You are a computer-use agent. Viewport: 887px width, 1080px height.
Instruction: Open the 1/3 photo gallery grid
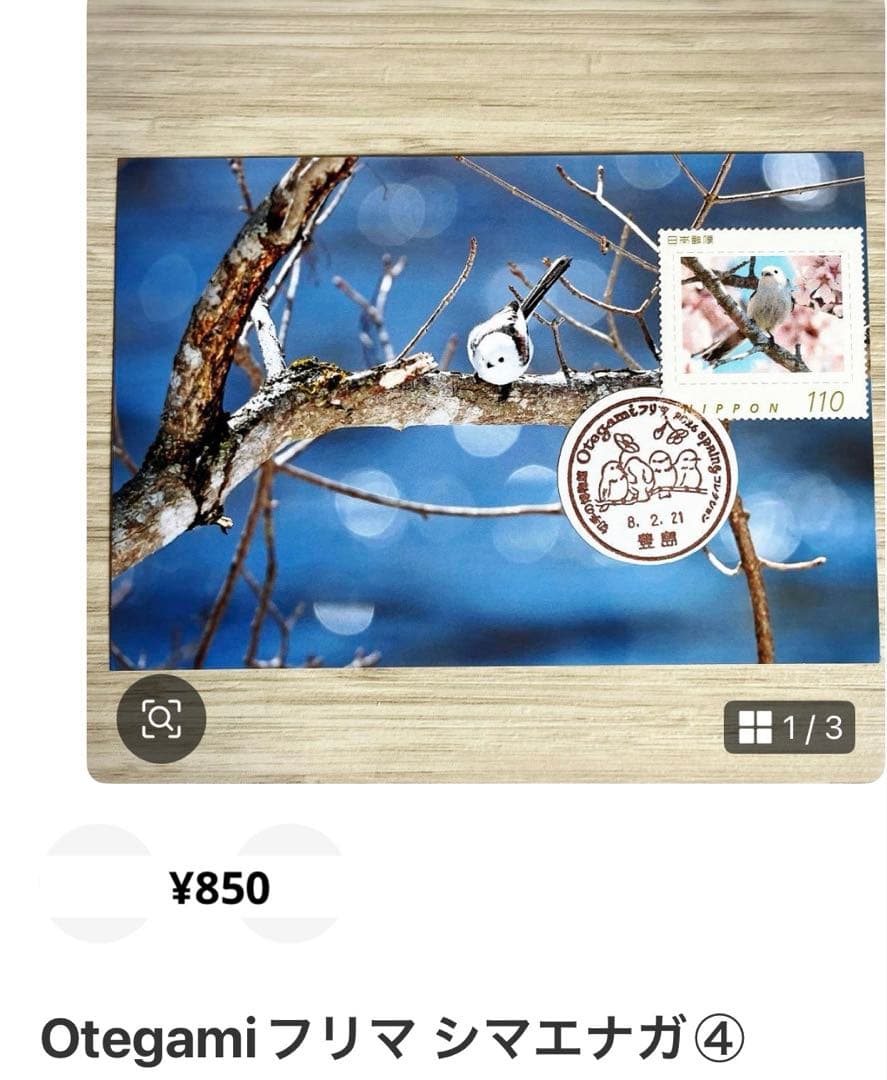tap(790, 728)
